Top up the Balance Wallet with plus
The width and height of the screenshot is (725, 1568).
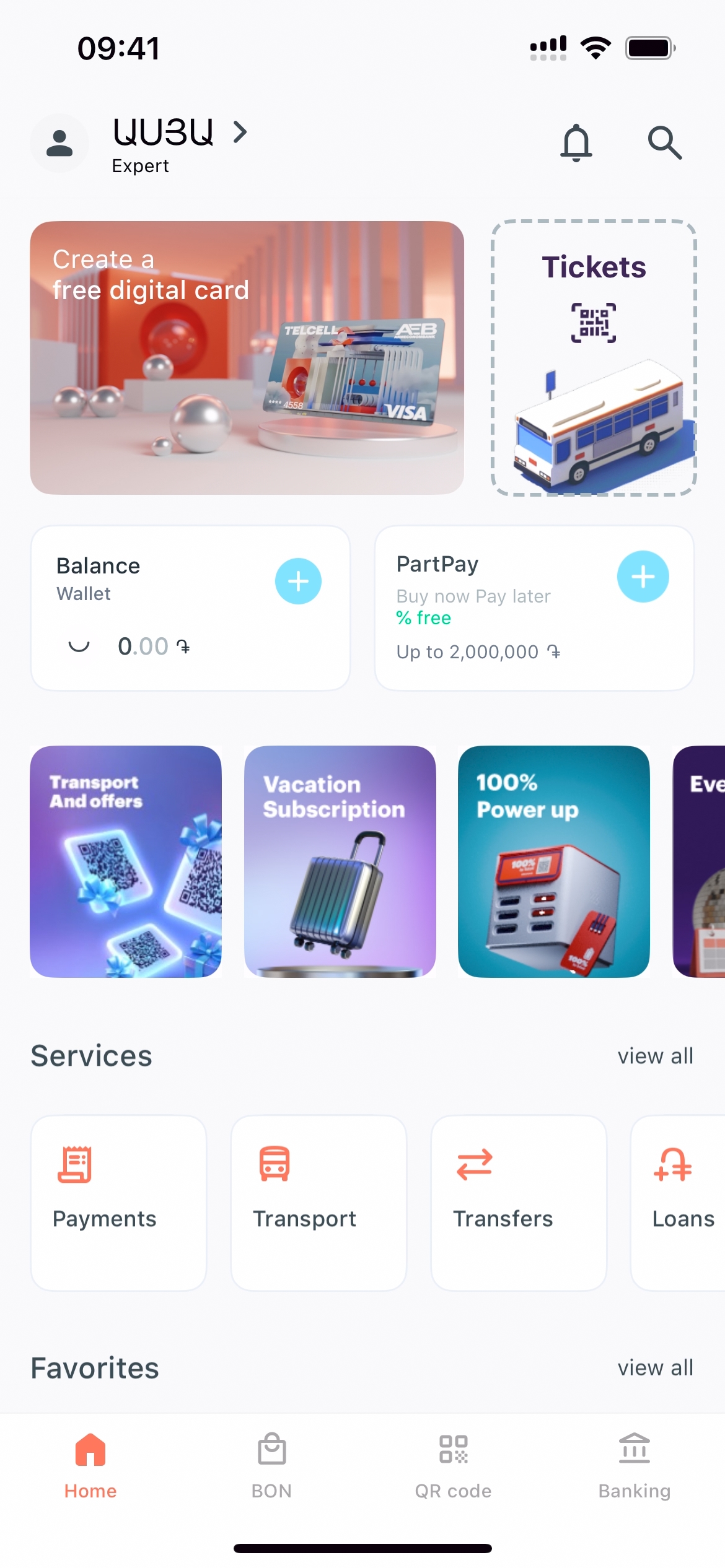(298, 581)
